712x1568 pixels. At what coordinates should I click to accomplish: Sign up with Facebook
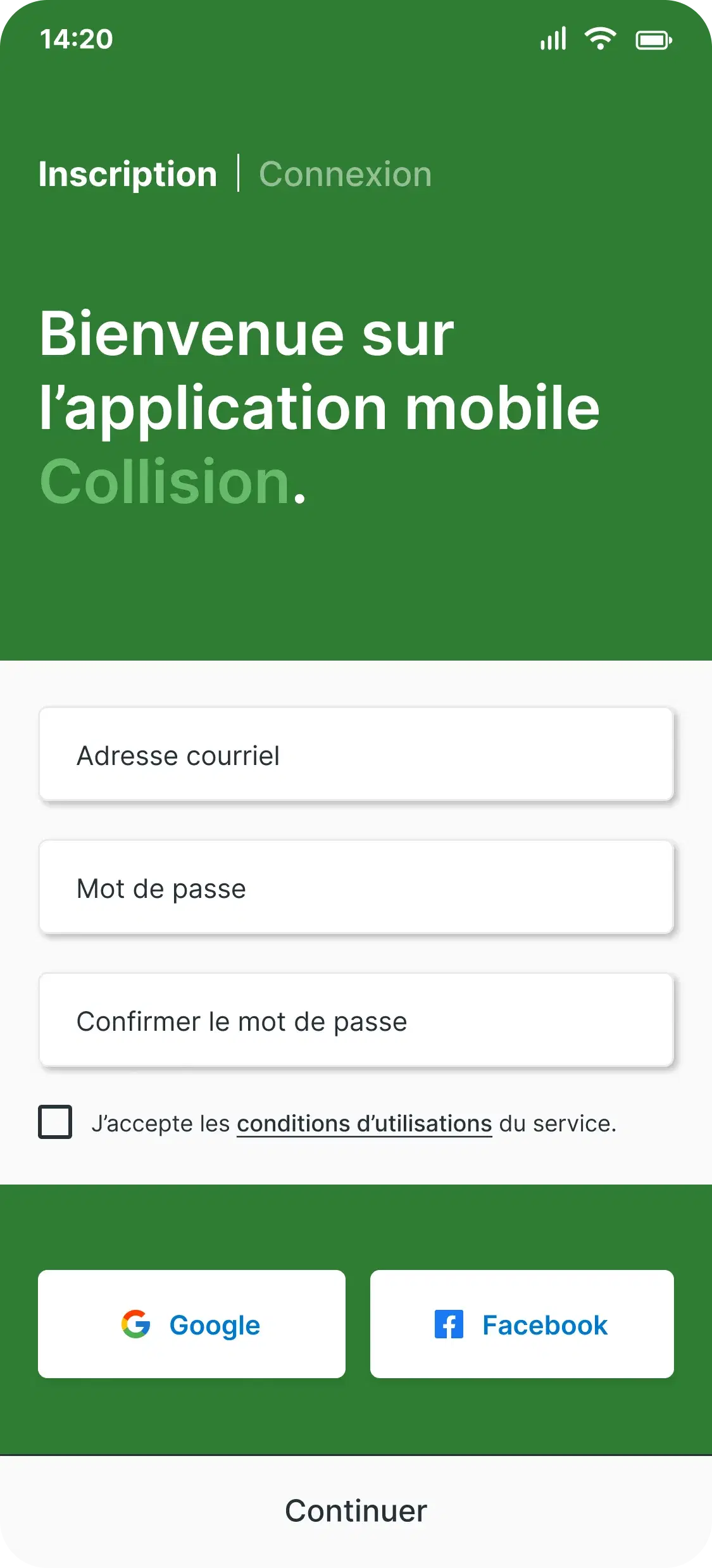522,1324
